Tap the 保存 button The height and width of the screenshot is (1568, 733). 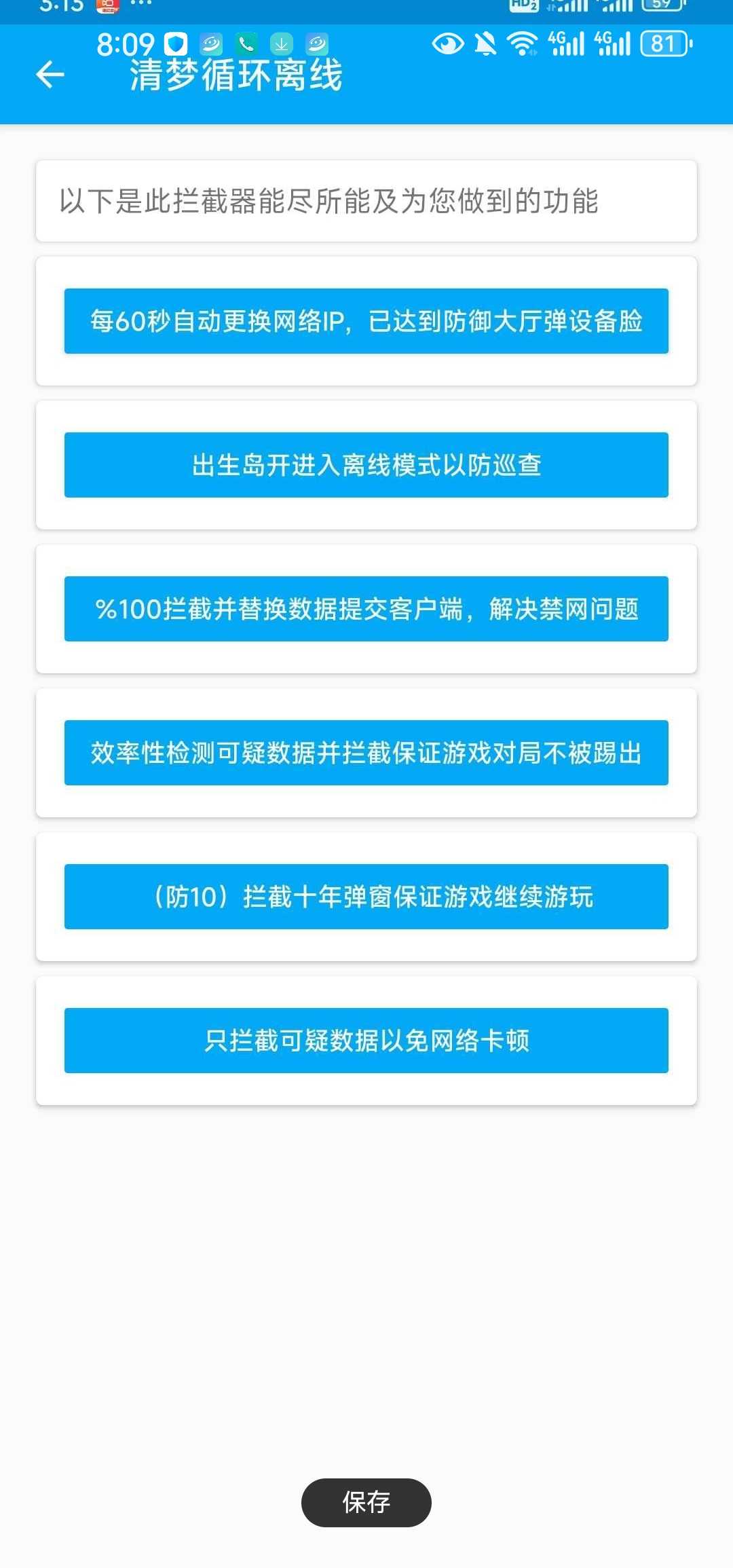366,1502
